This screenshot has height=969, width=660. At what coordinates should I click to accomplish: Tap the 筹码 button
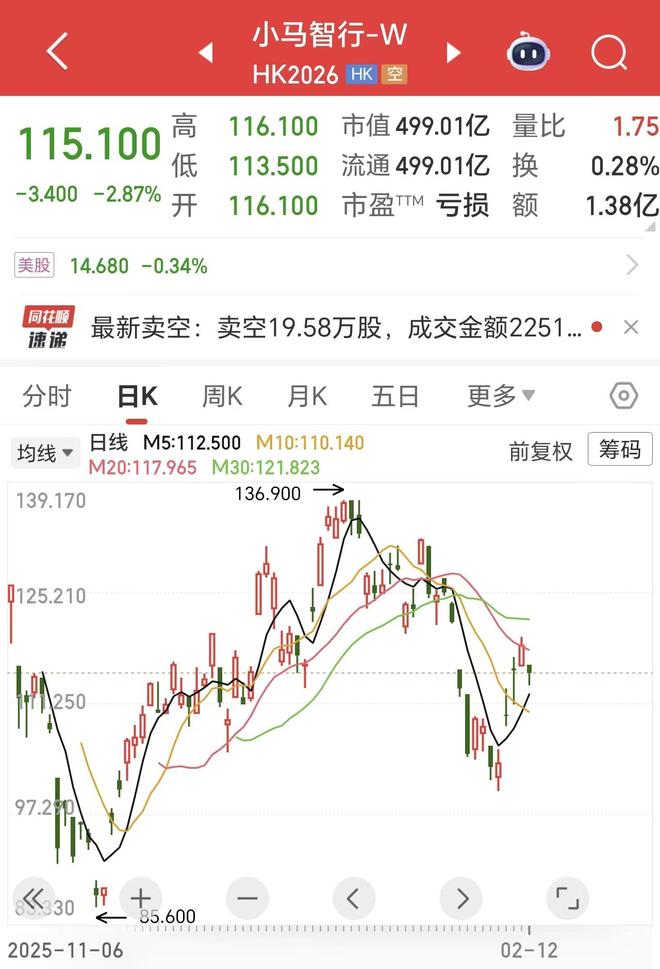tap(619, 450)
